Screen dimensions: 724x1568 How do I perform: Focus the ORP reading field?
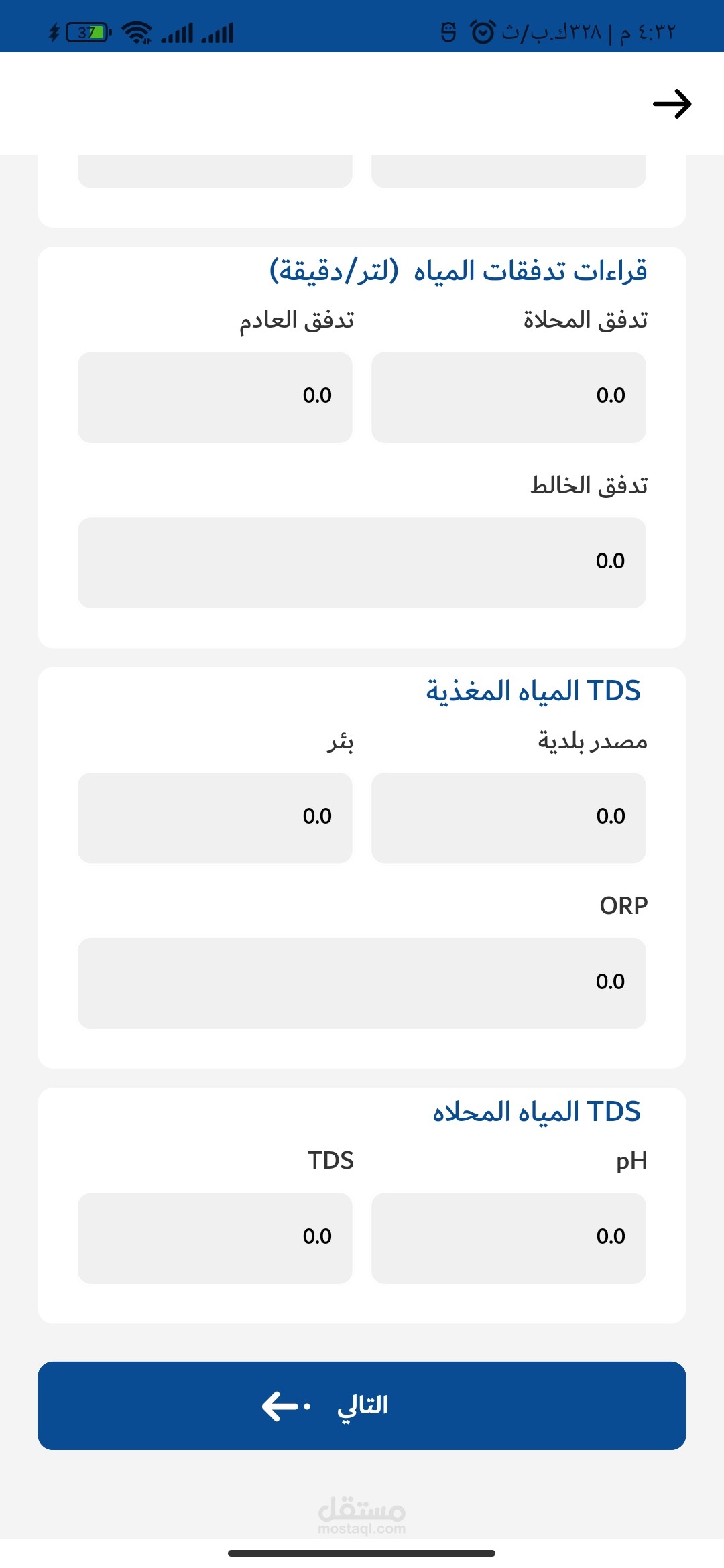coord(362,983)
